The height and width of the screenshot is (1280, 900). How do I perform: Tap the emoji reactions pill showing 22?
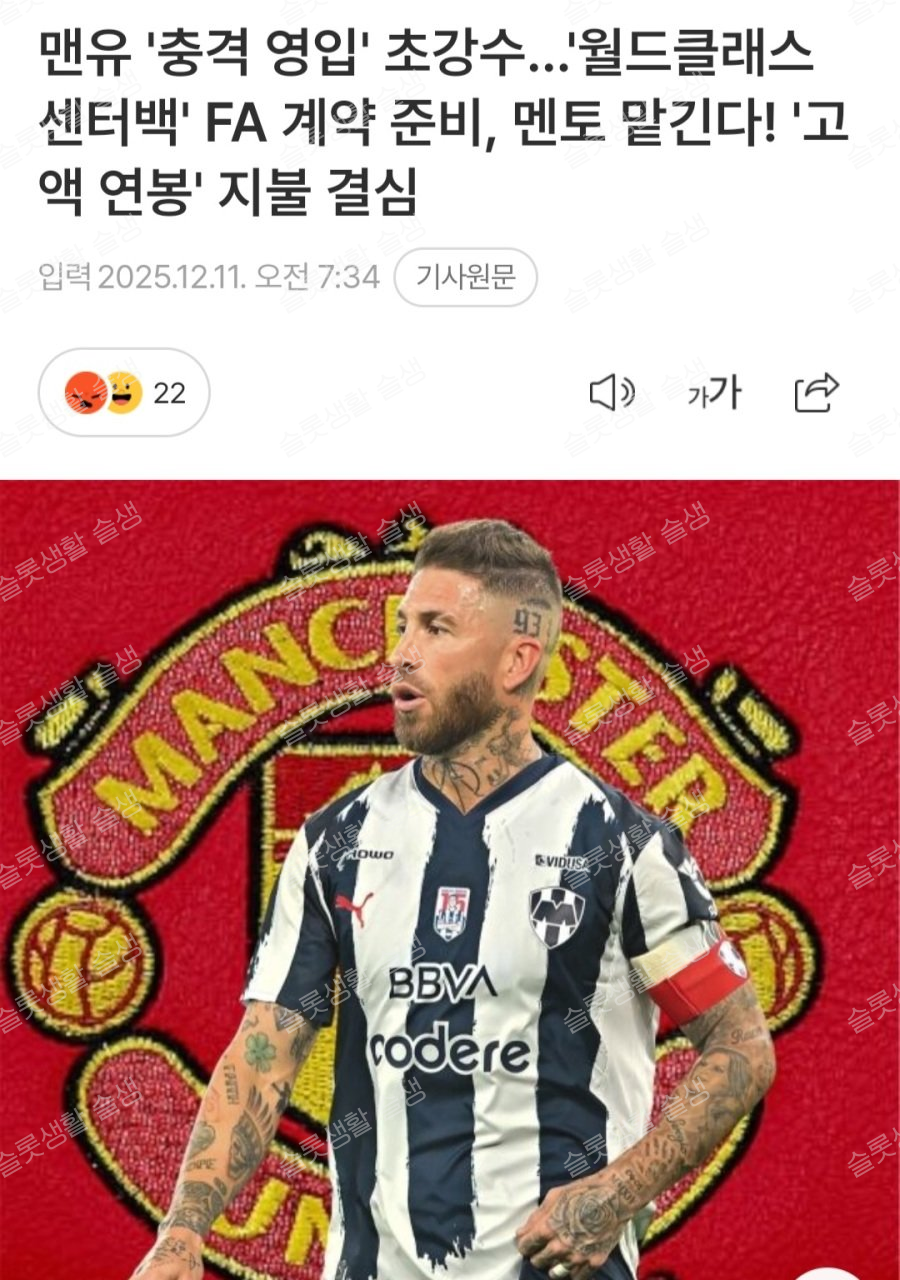(x=124, y=393)
